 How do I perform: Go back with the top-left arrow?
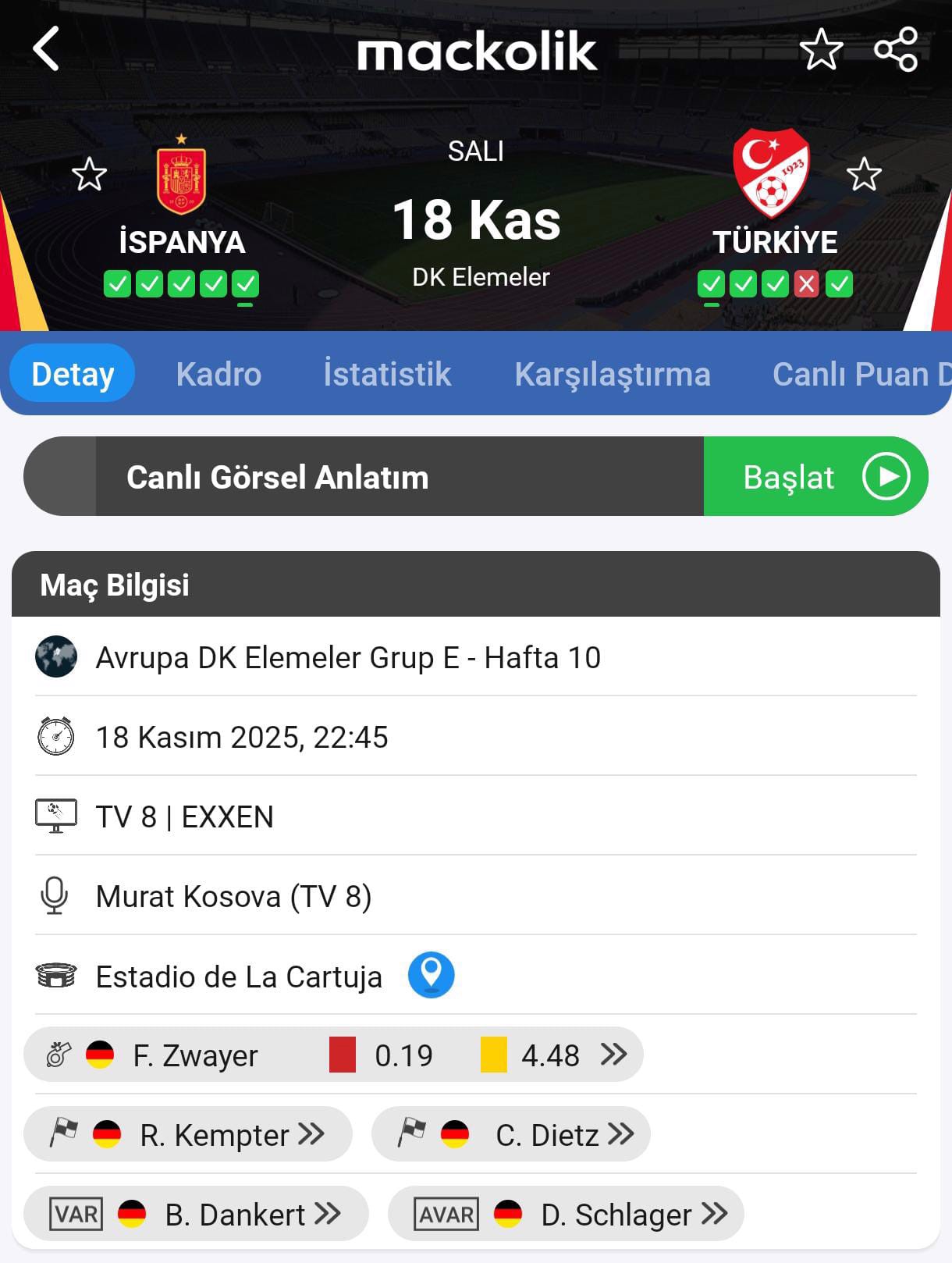click(46, 49)
